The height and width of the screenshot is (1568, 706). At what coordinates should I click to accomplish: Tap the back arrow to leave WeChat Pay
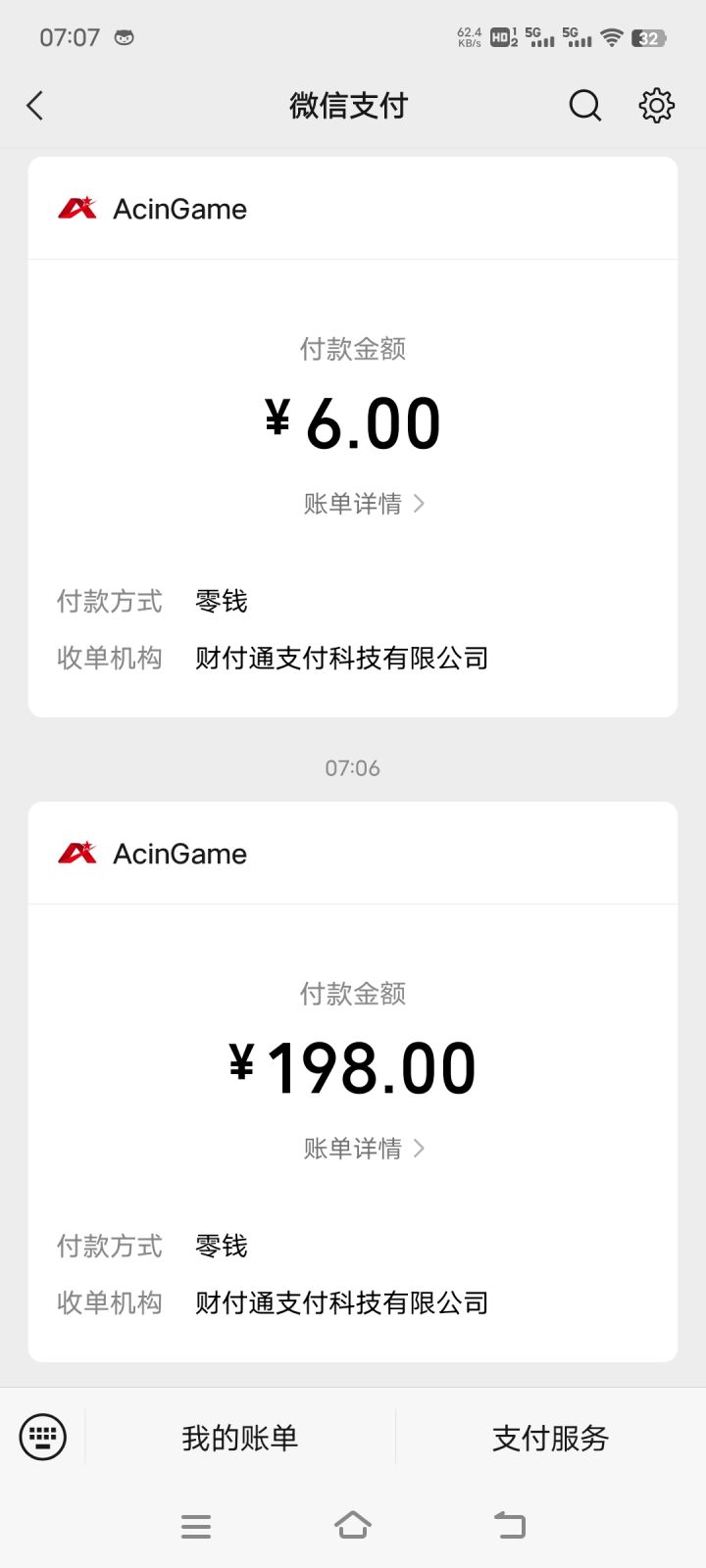[x=35, y=105]
